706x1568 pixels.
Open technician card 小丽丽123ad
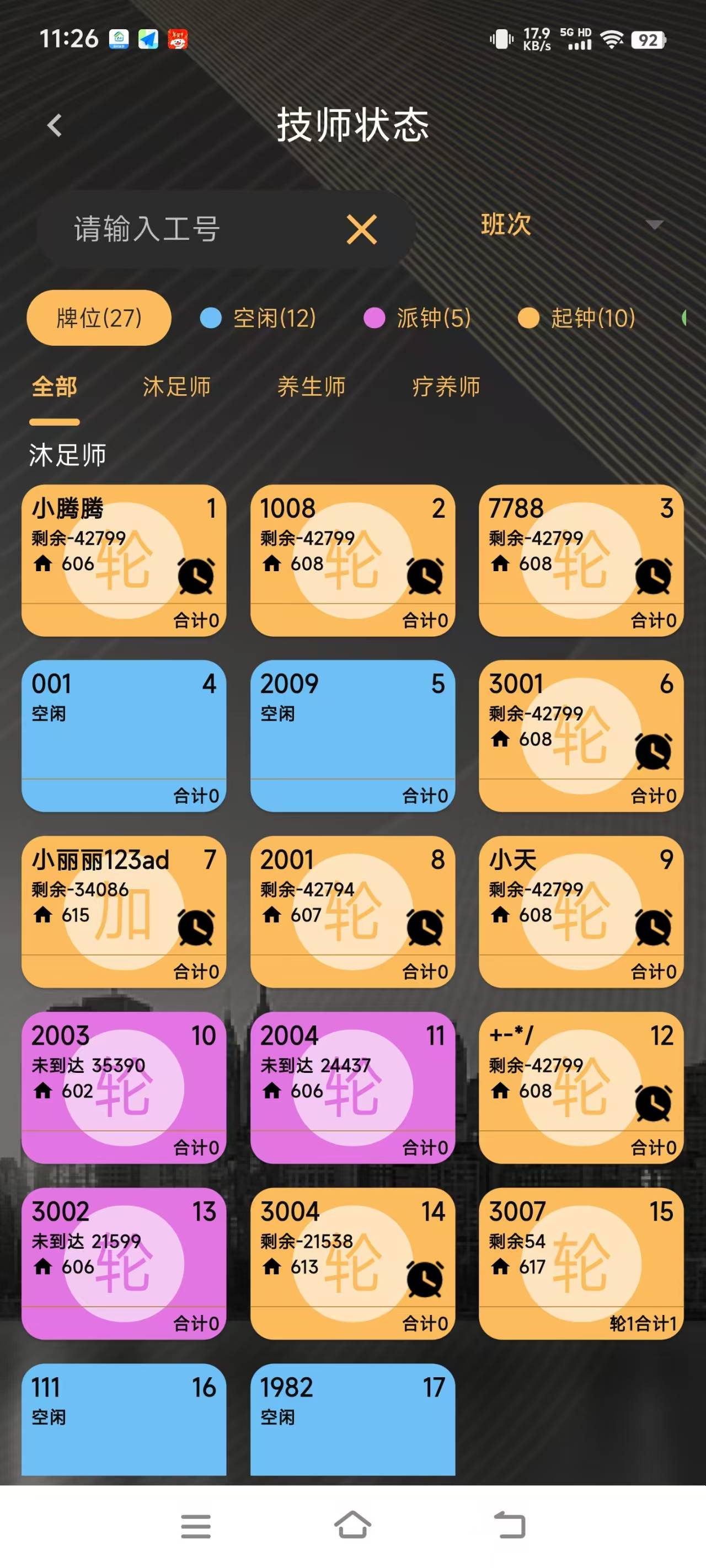[x=124, y=911]
